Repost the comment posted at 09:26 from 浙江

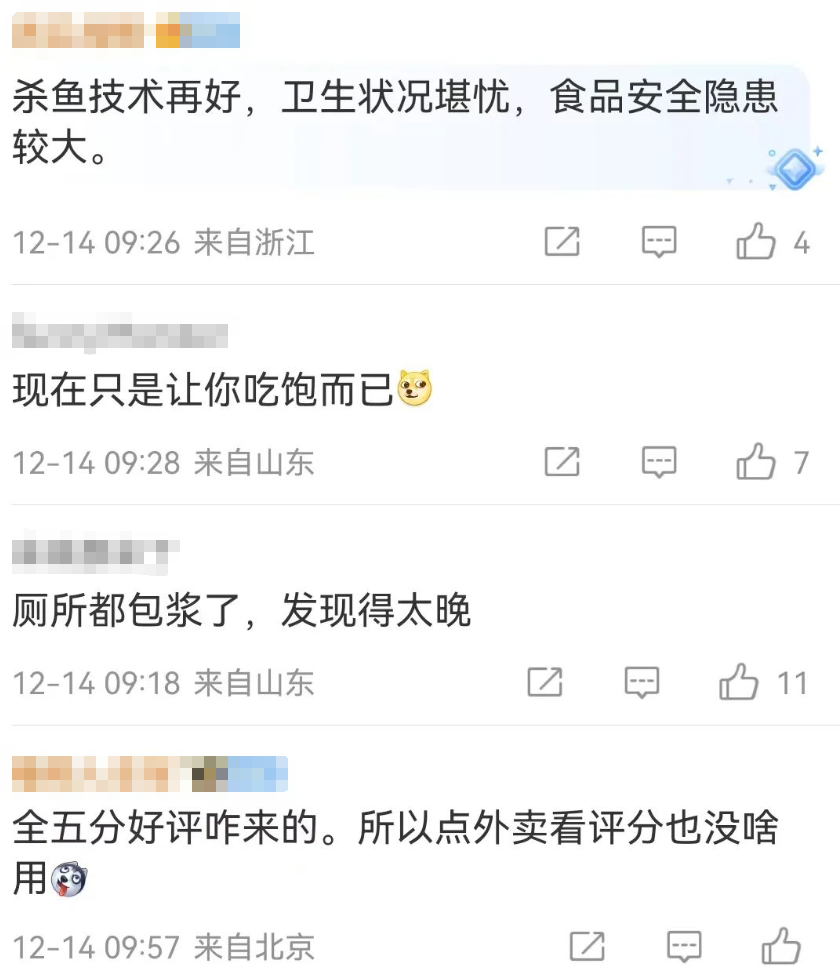(562, 242)
